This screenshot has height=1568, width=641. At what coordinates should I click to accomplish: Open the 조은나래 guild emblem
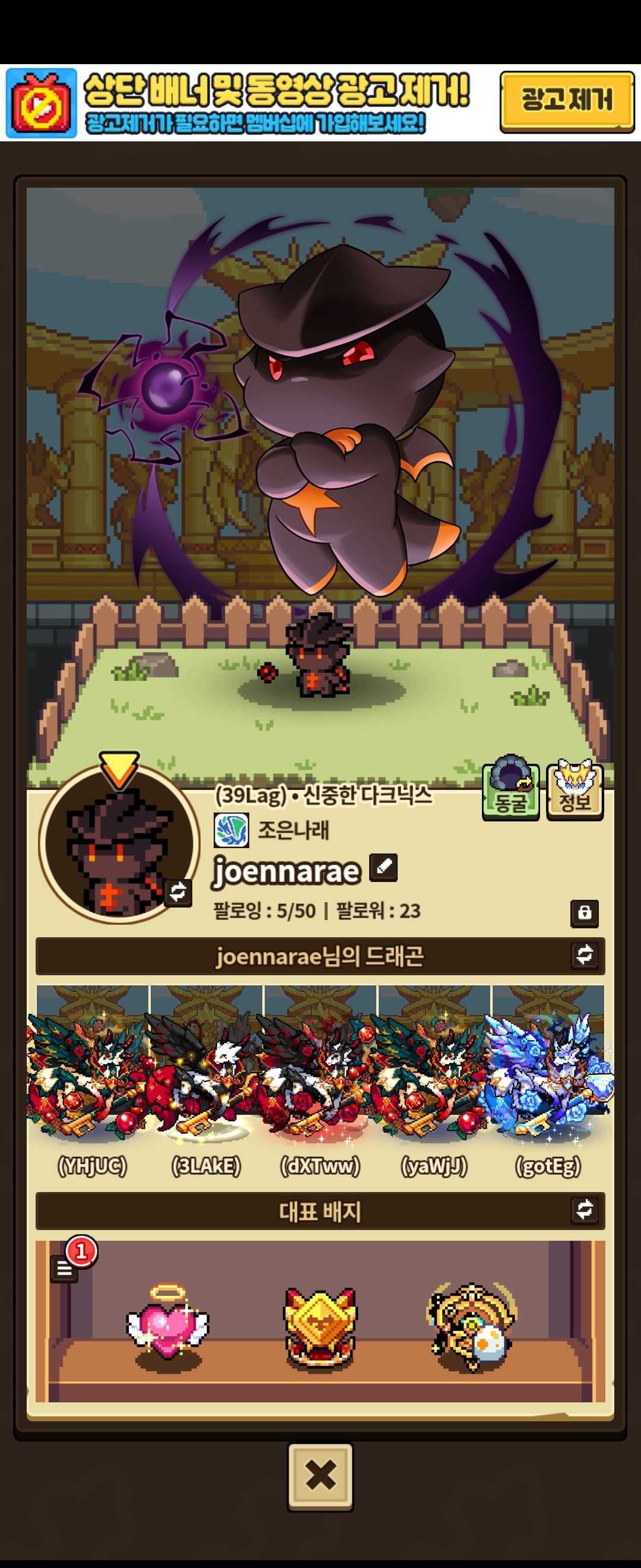pos(231,830)
